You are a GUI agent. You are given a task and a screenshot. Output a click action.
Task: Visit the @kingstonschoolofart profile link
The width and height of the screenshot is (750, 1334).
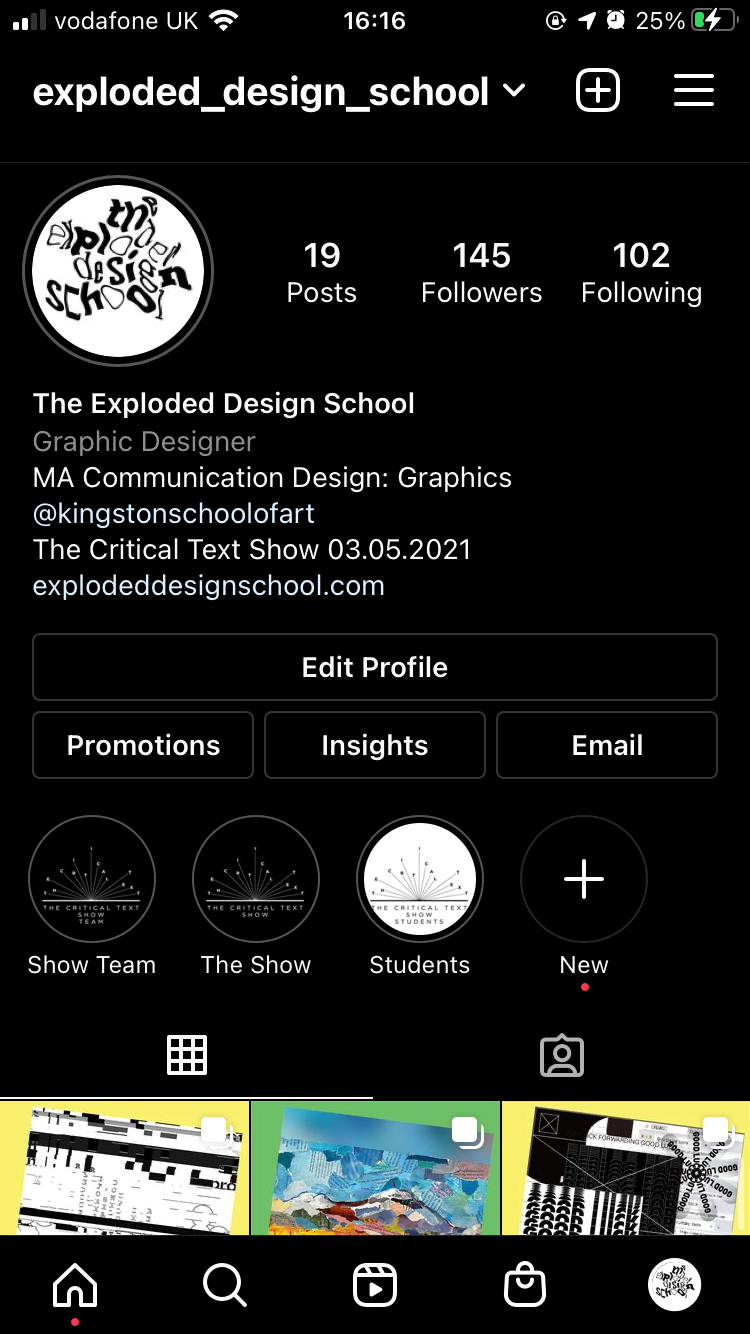click(174, 514)
